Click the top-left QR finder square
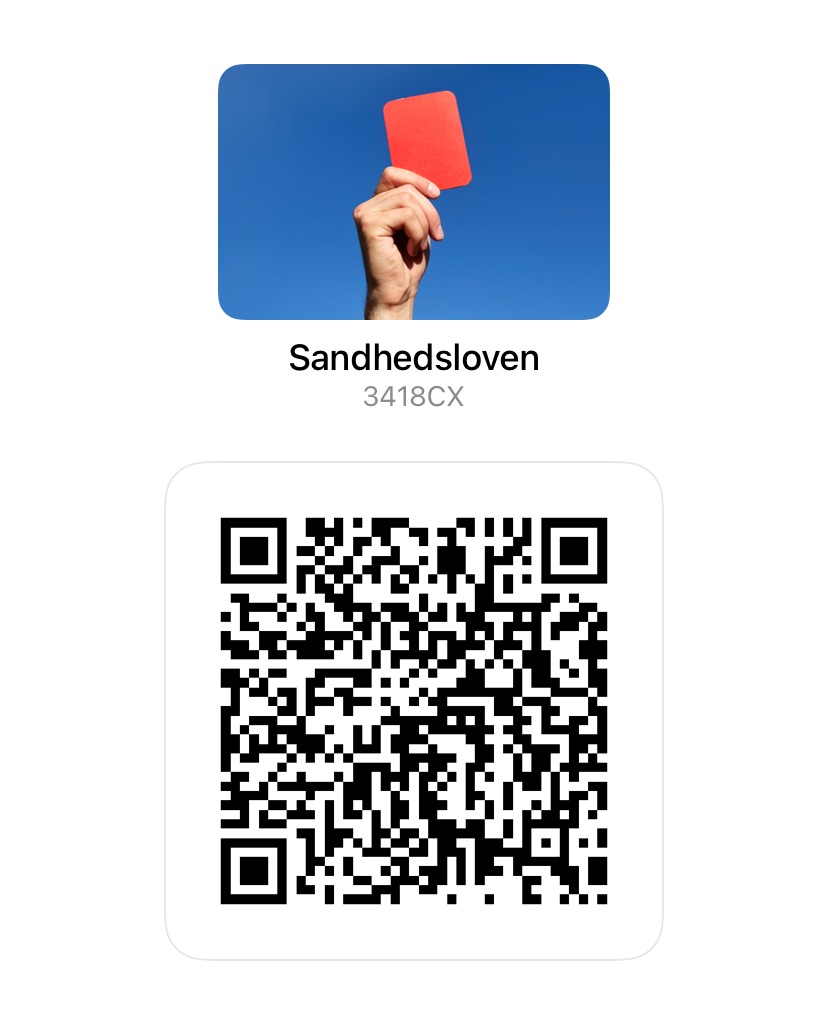Image resolution: width=828 pixels, height=1025 pixels. [253, 550]
